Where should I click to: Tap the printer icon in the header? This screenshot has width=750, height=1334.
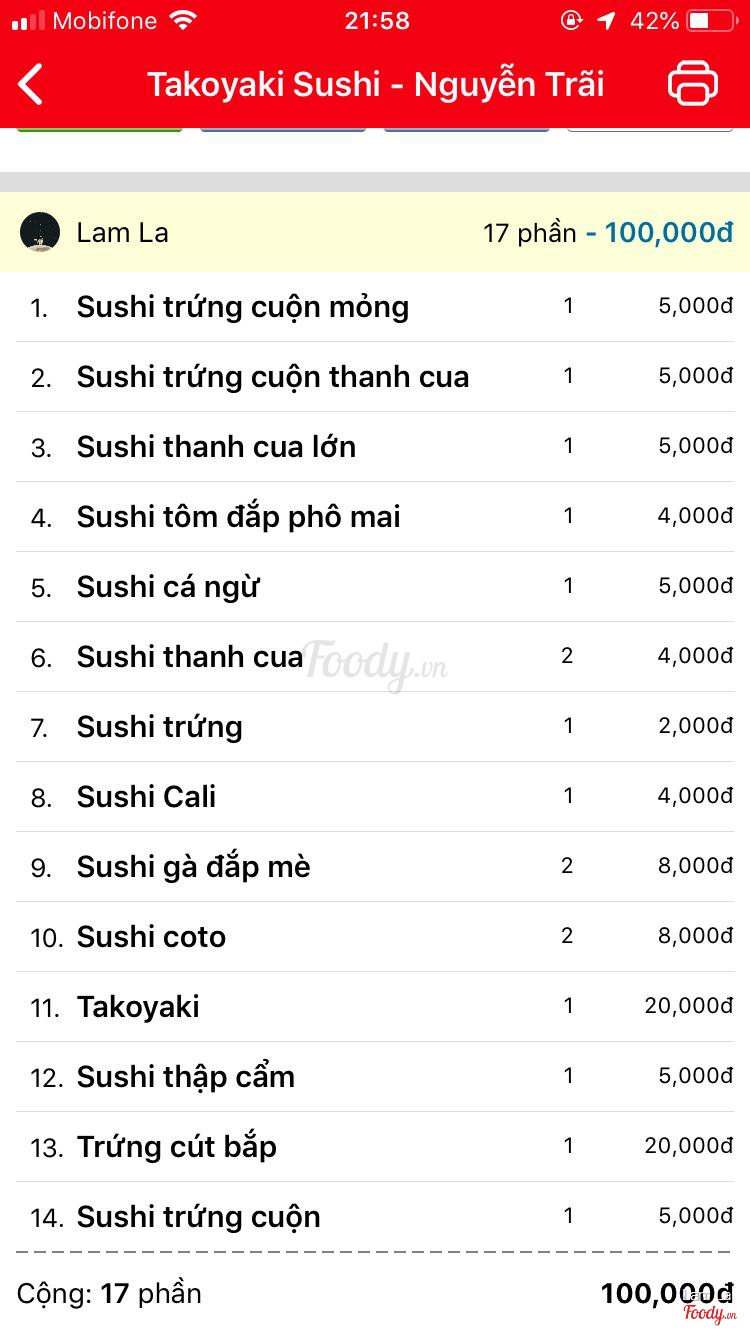coord(693,83)
